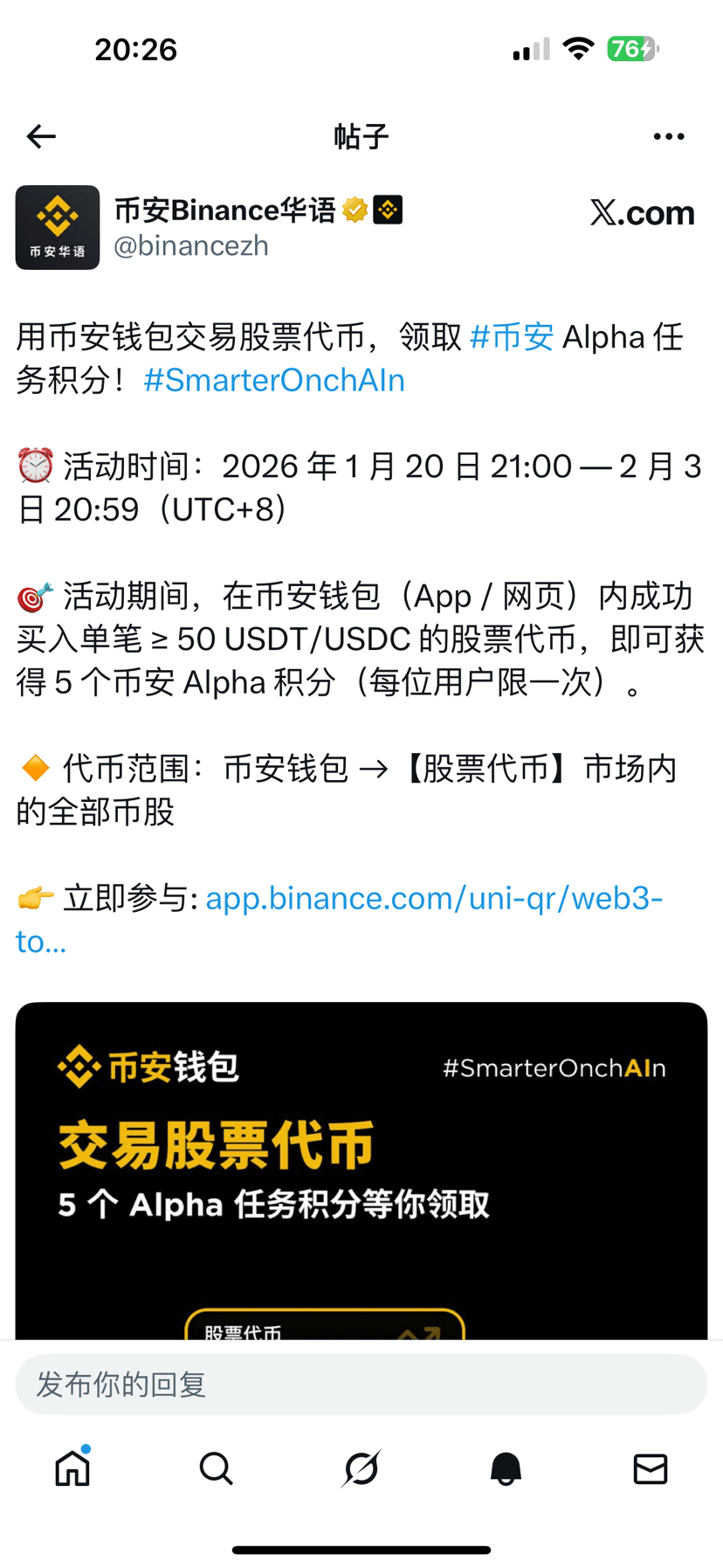Open the #SmarterOnchAIn hashtag
The width and height of the screenshot is (723, 1568).
pos(273,379)
